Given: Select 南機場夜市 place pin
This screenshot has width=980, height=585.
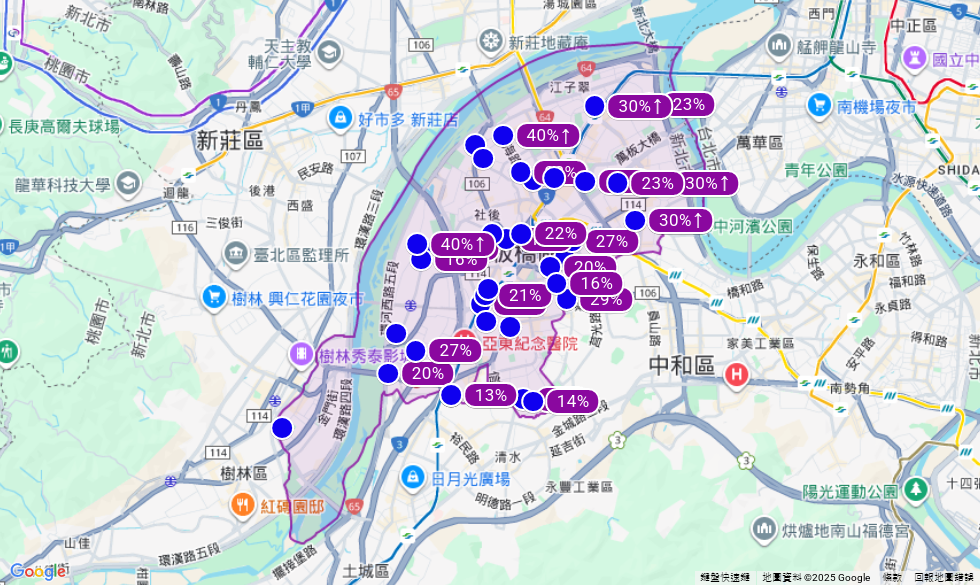Looking at the screenshot, I should pos(819,106).
